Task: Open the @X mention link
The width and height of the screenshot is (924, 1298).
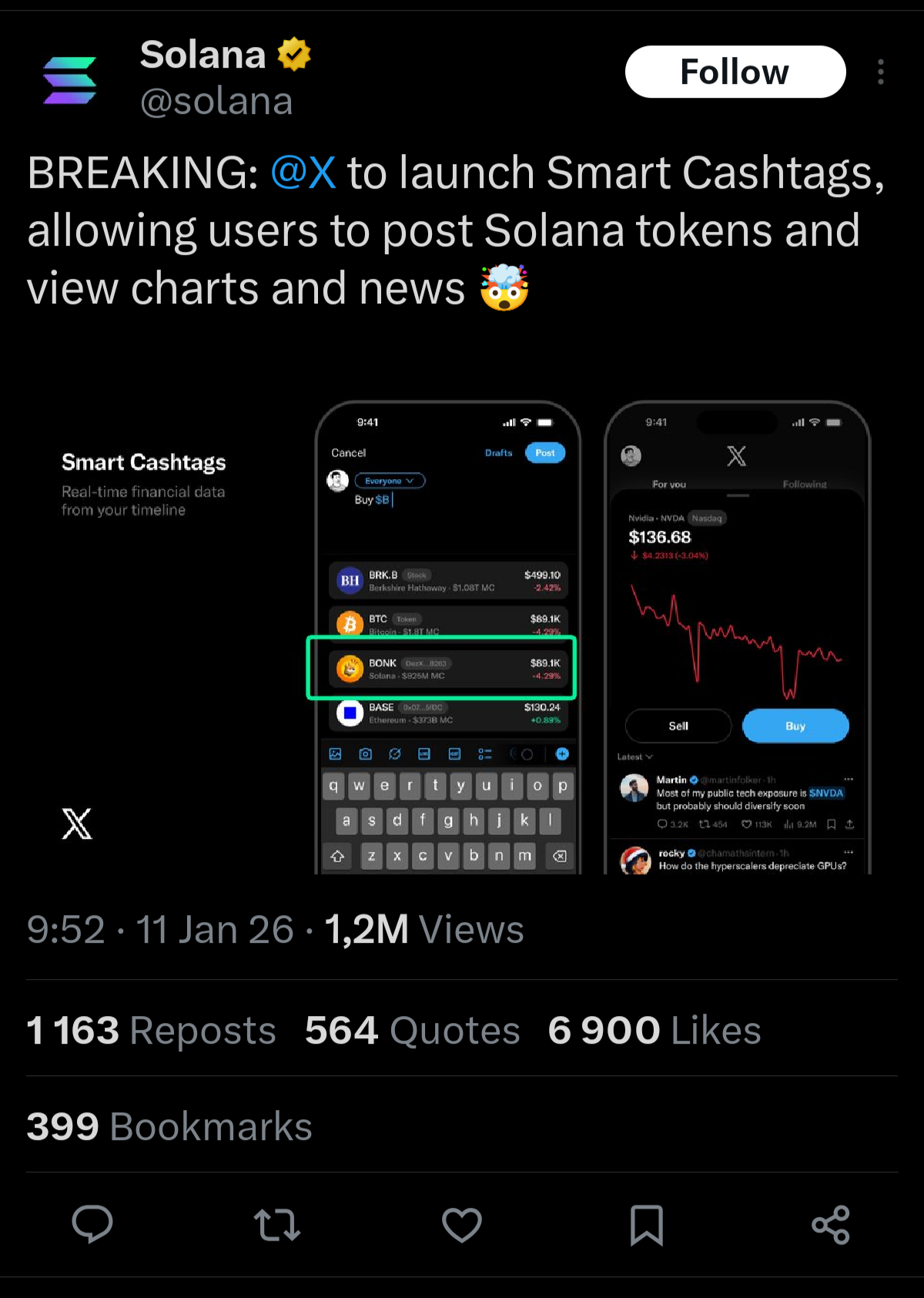Action: pyautogui.click(x=303, y=173)
